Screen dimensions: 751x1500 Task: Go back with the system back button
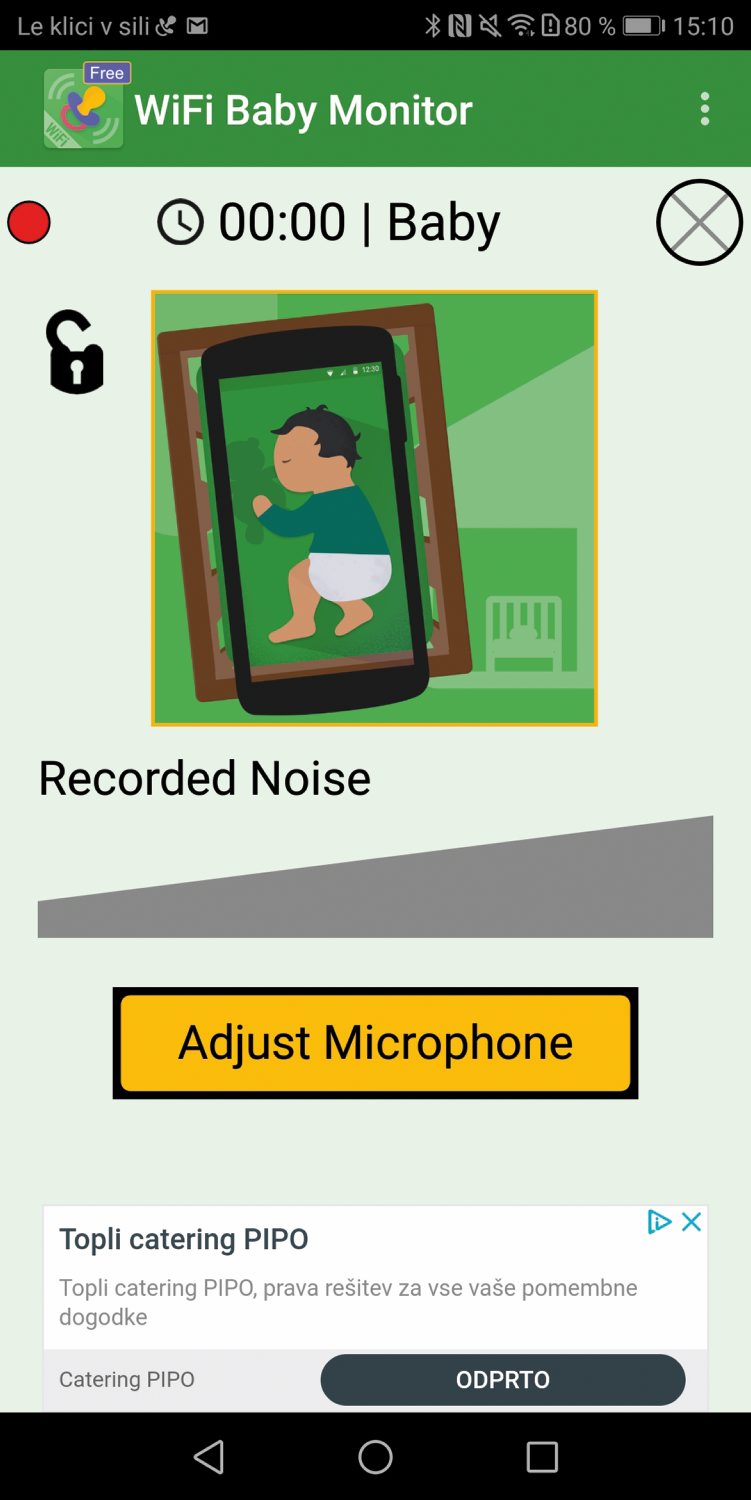[x=209, y=1457]
